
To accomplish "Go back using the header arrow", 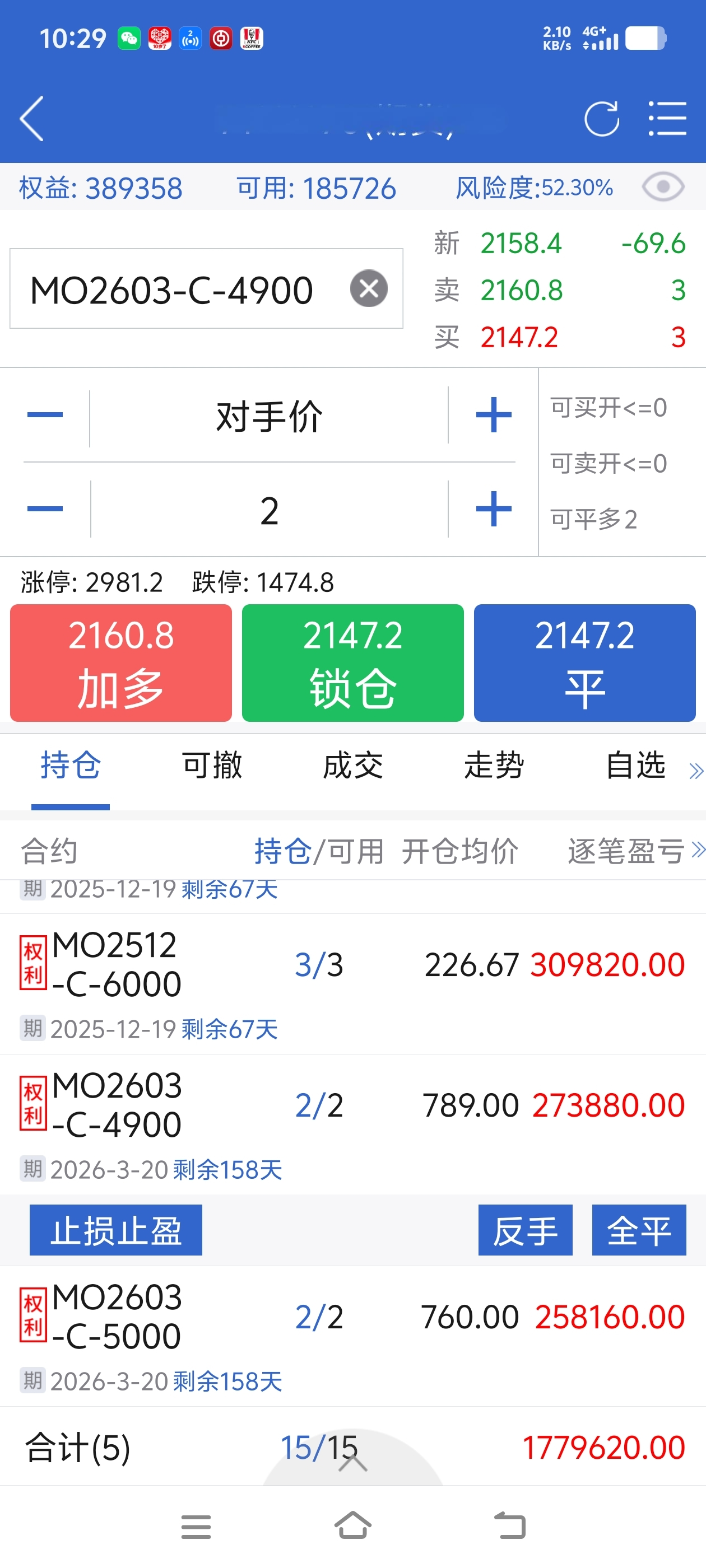I will pos(32,118).
